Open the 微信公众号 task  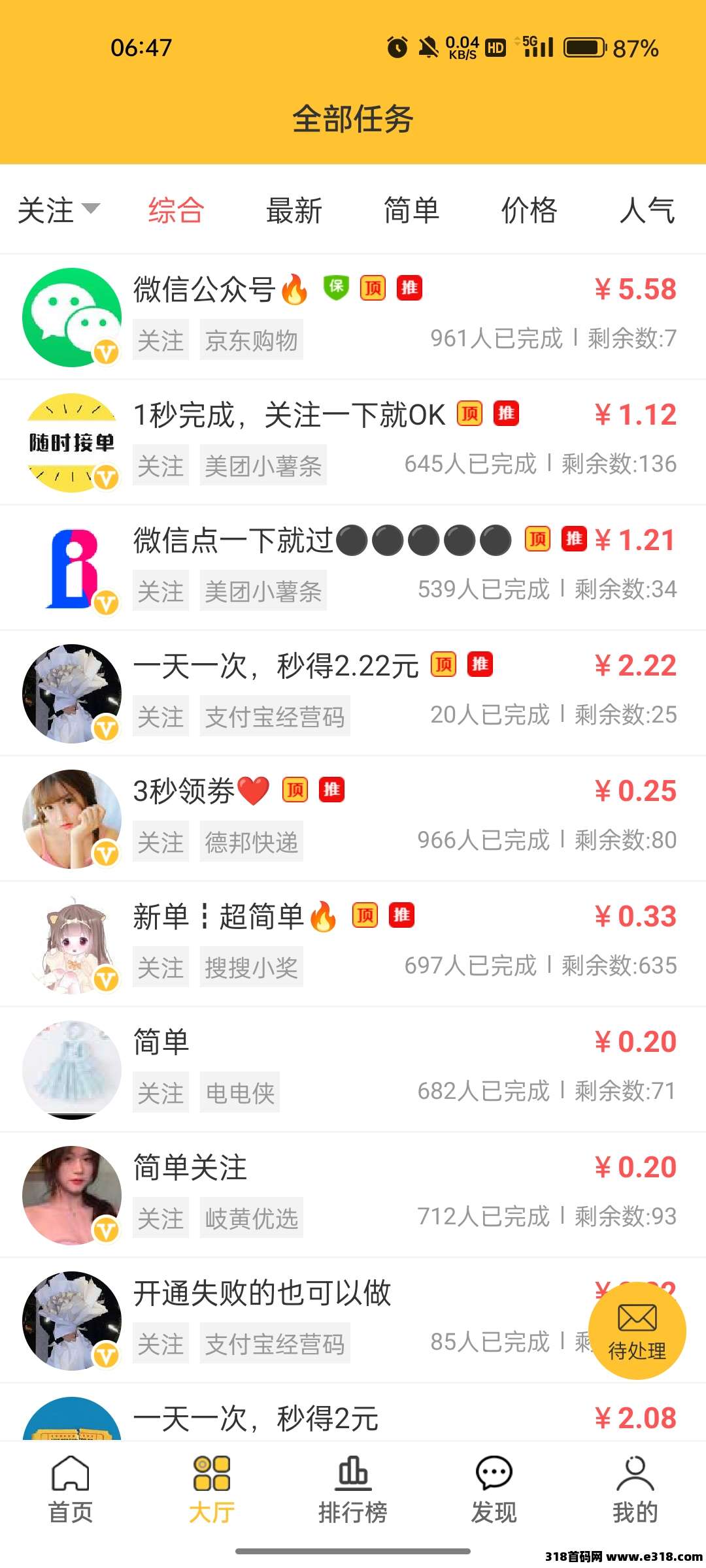(x=353, y=317)
